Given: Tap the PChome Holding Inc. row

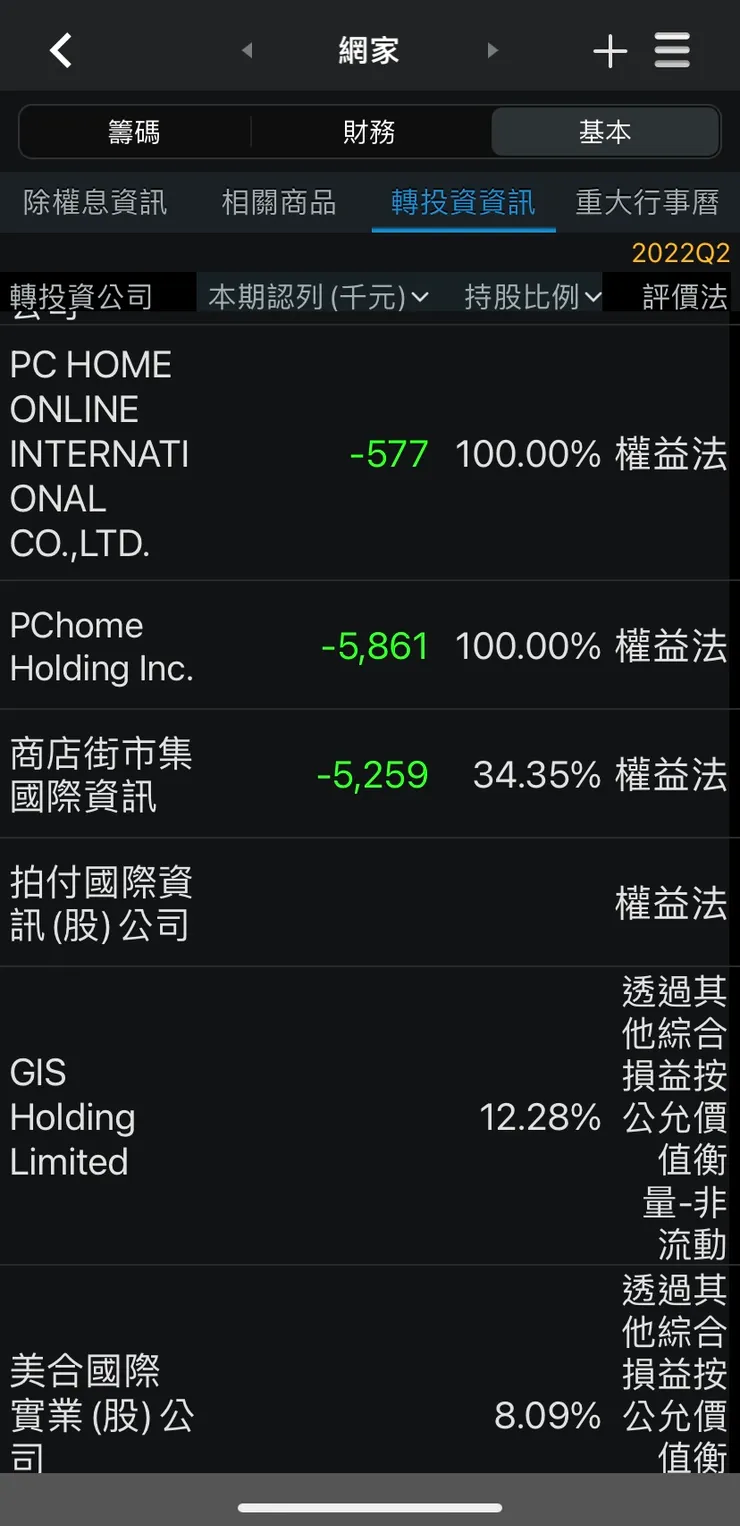Looking at the screenshot, I should tap(370, 645).
